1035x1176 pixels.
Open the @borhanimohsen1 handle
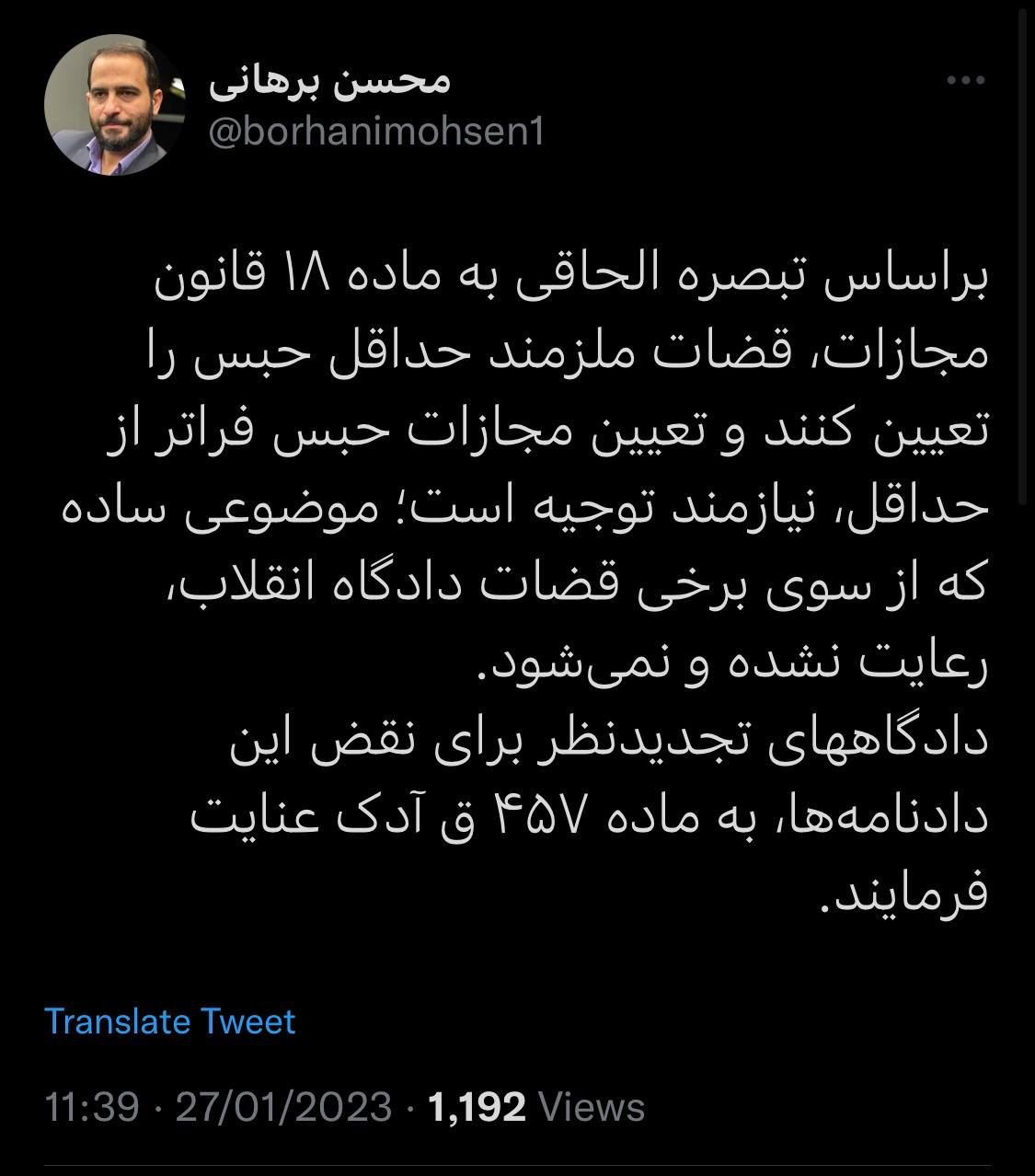click(376, 133)
